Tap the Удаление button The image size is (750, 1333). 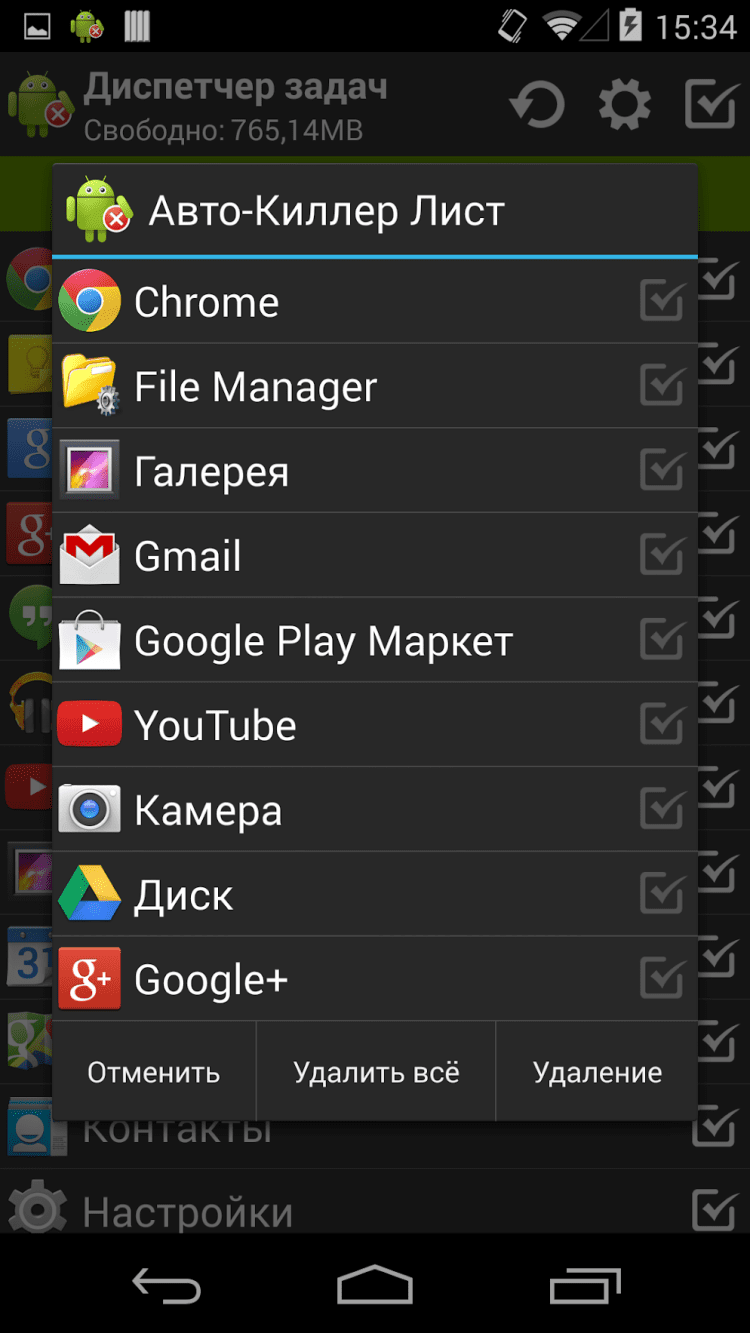coord(597,1072)
